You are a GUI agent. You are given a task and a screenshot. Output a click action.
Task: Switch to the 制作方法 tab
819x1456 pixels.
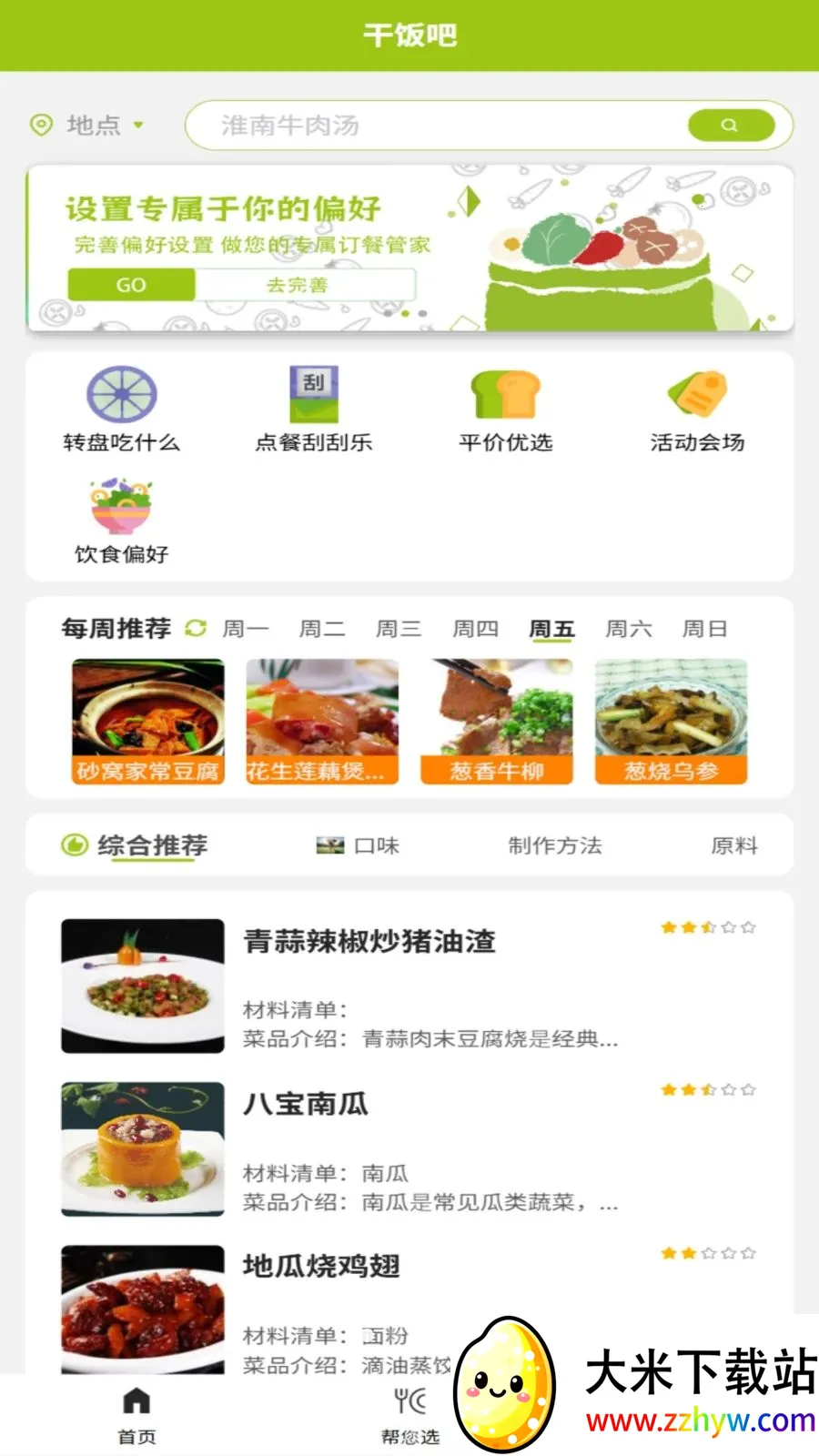pos(555,845)
